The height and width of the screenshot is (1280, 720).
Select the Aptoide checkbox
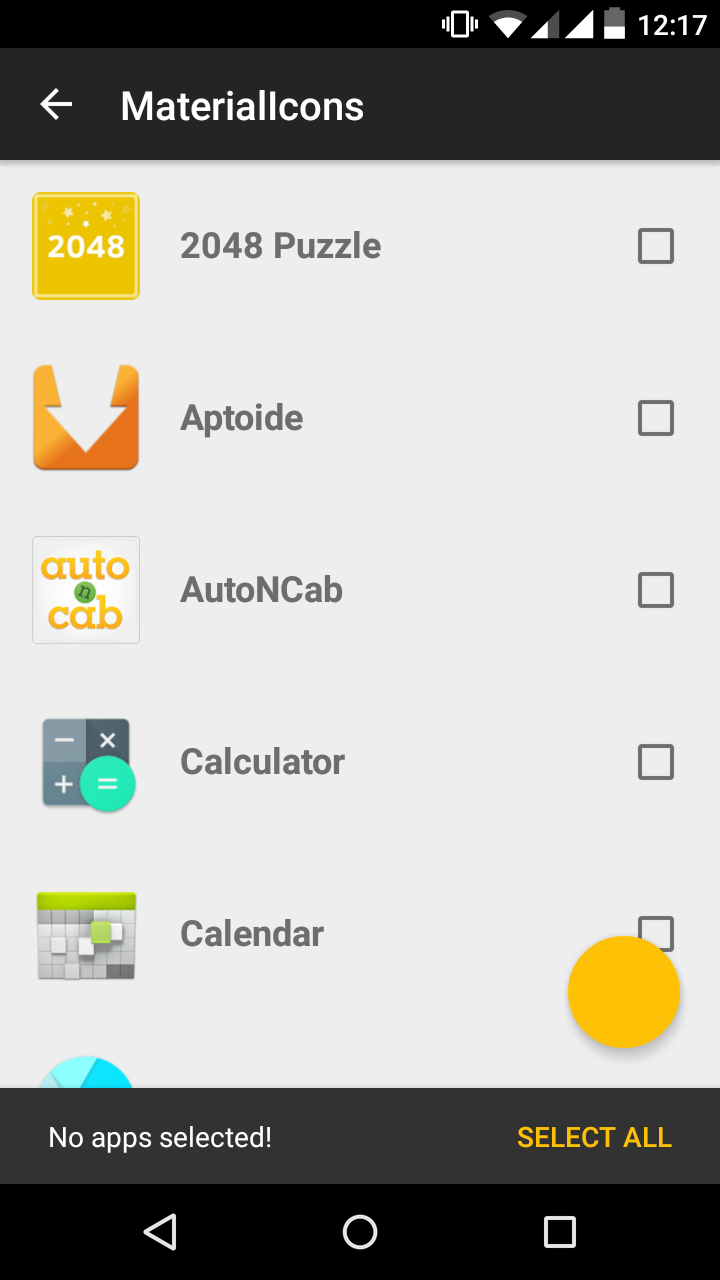click(656, 418)
